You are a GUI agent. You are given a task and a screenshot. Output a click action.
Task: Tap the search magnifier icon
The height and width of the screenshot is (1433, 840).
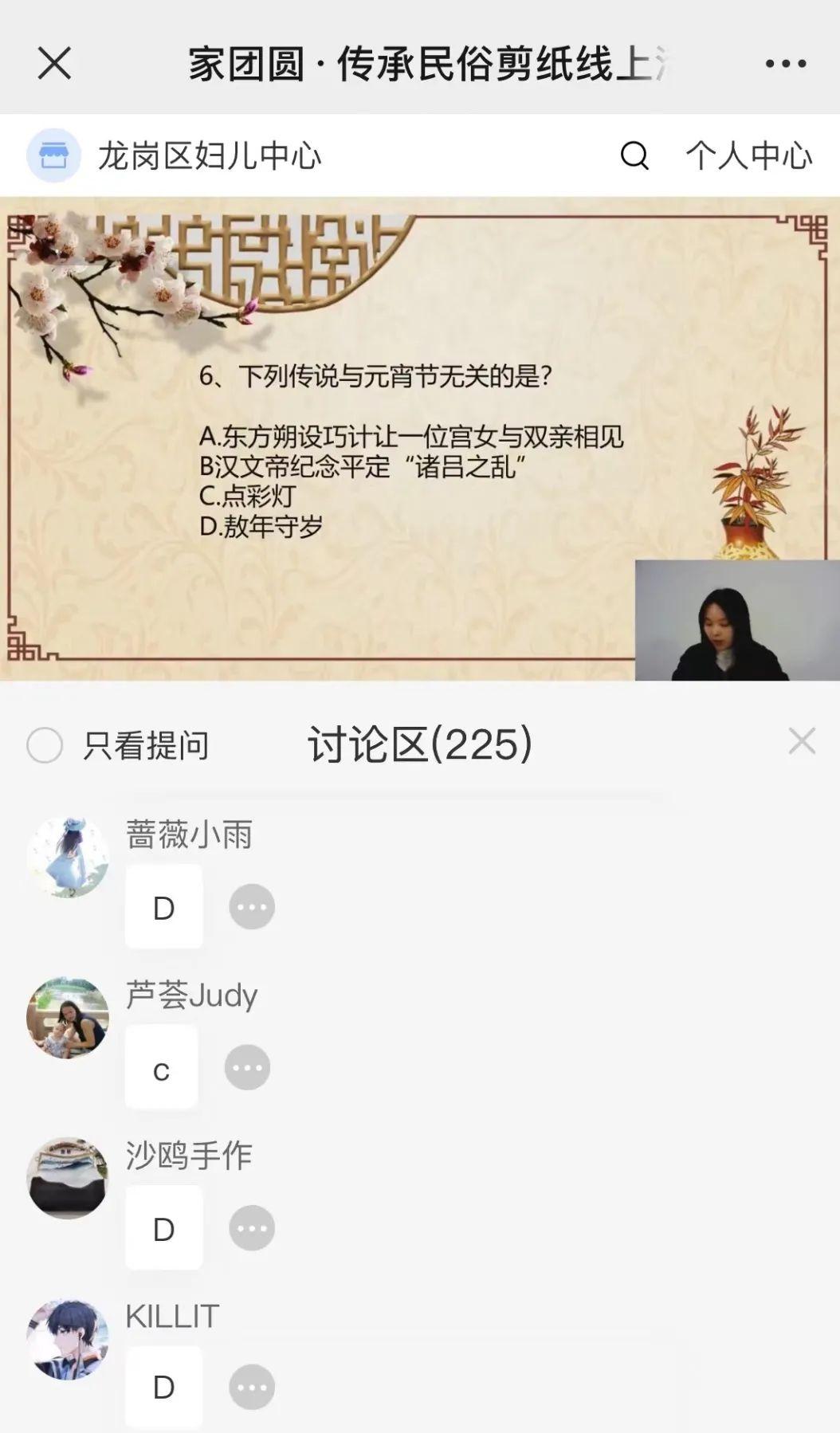(x=634, y=155)
